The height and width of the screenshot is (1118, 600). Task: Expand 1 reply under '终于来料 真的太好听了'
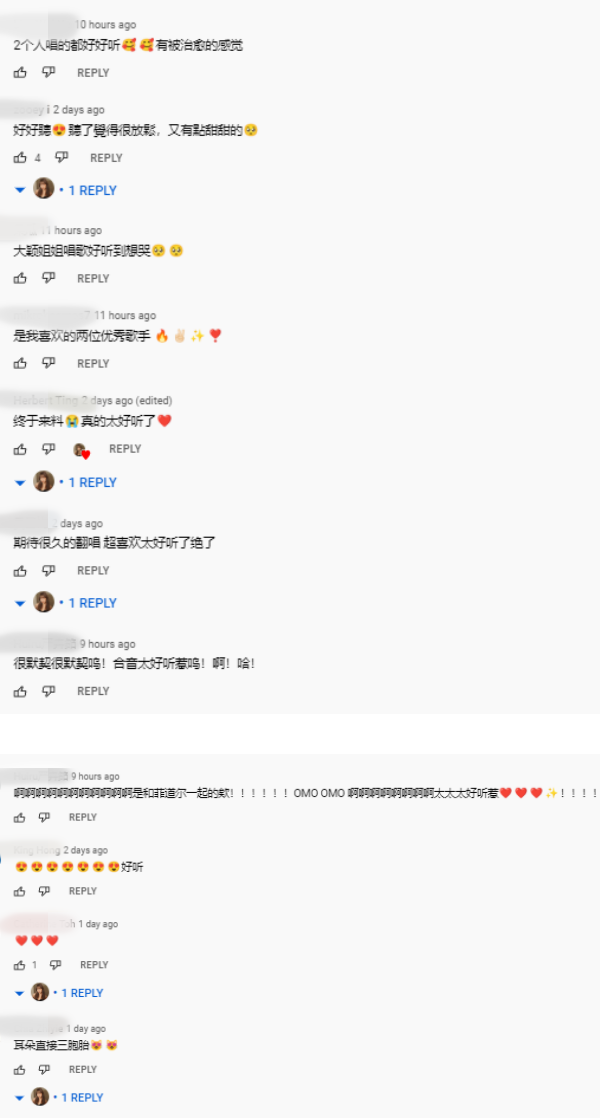tap(91, 482)
